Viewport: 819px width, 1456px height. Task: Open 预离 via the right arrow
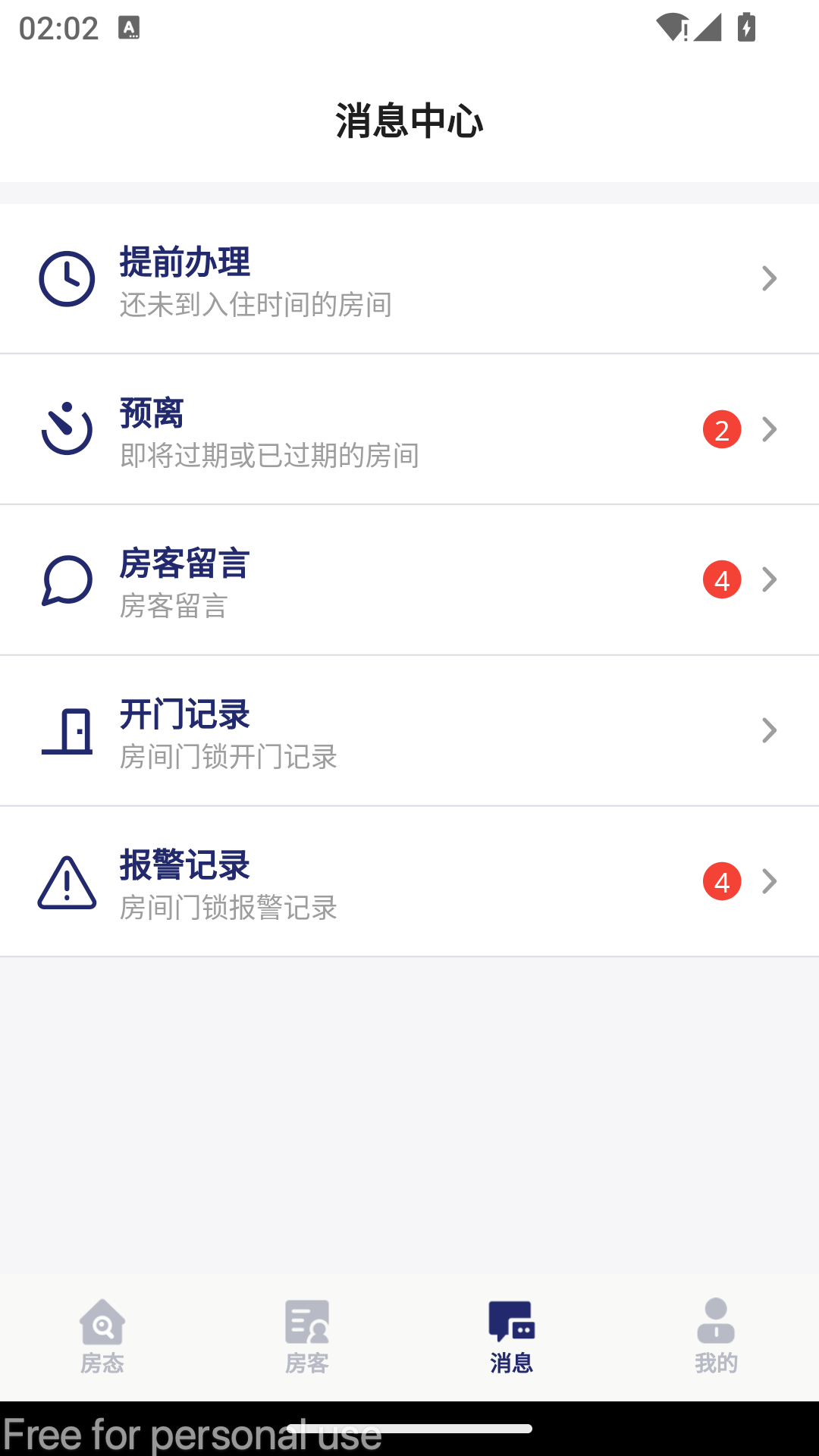point(769,429)
